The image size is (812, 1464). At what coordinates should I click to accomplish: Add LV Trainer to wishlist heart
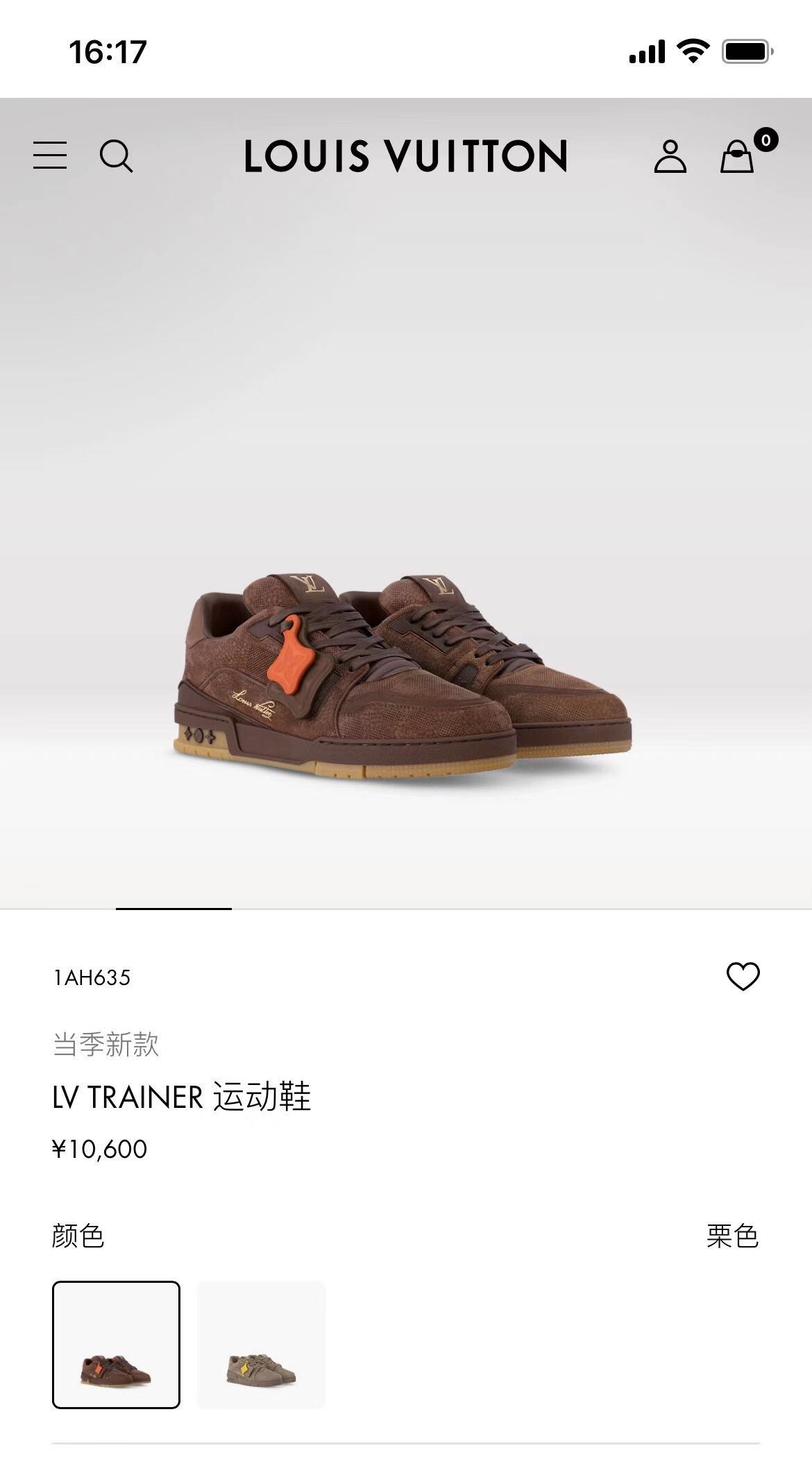743,976
